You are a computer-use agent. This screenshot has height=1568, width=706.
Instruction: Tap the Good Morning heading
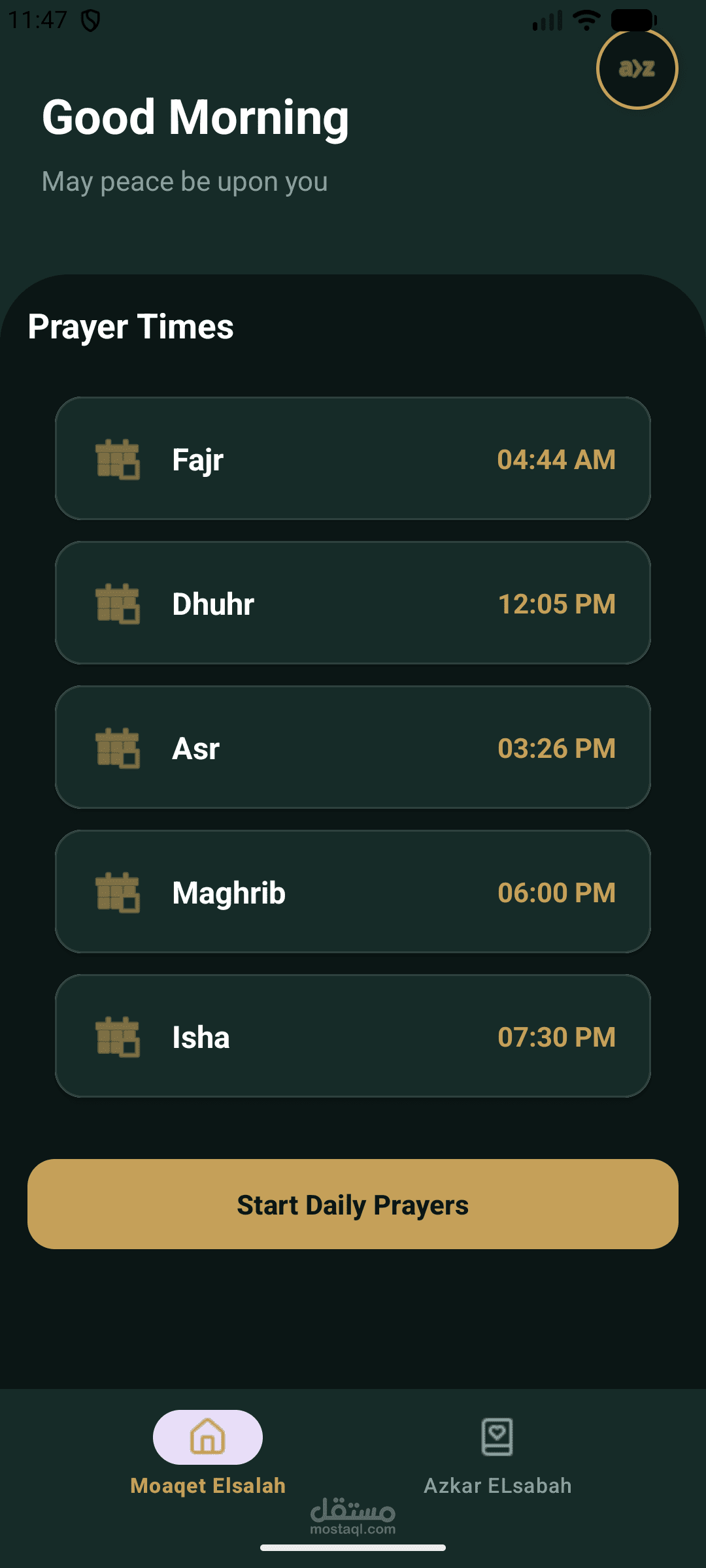(x=195, y=118)
